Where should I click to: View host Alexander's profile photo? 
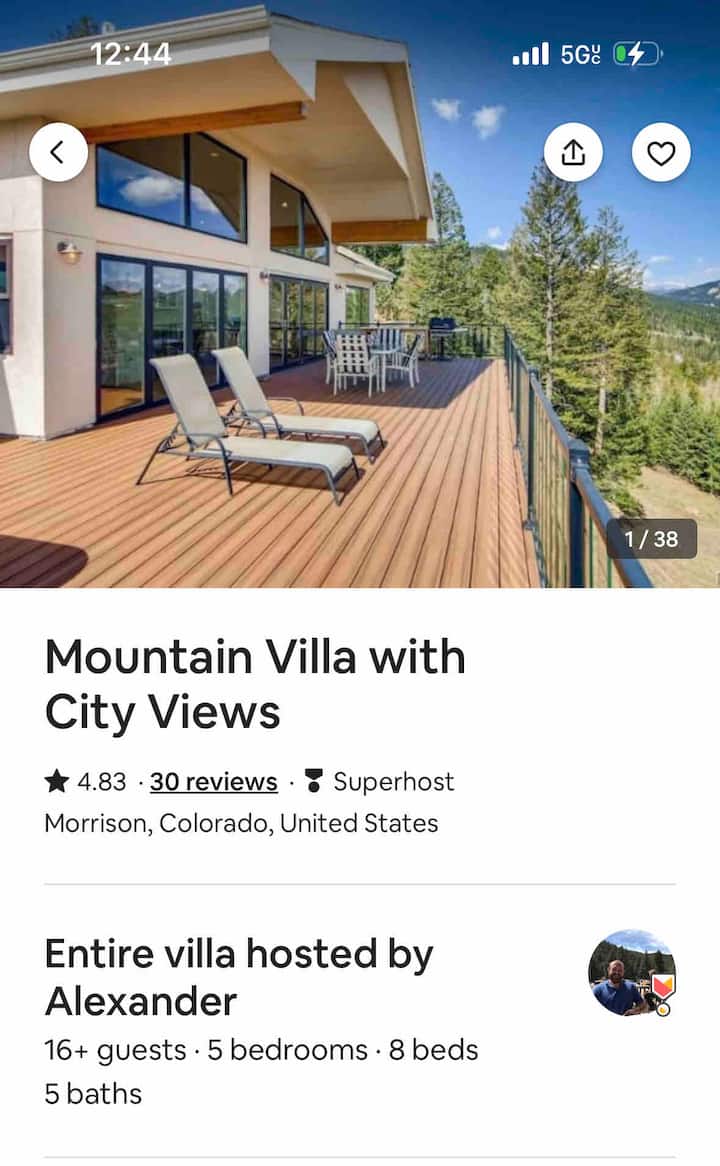631,973
